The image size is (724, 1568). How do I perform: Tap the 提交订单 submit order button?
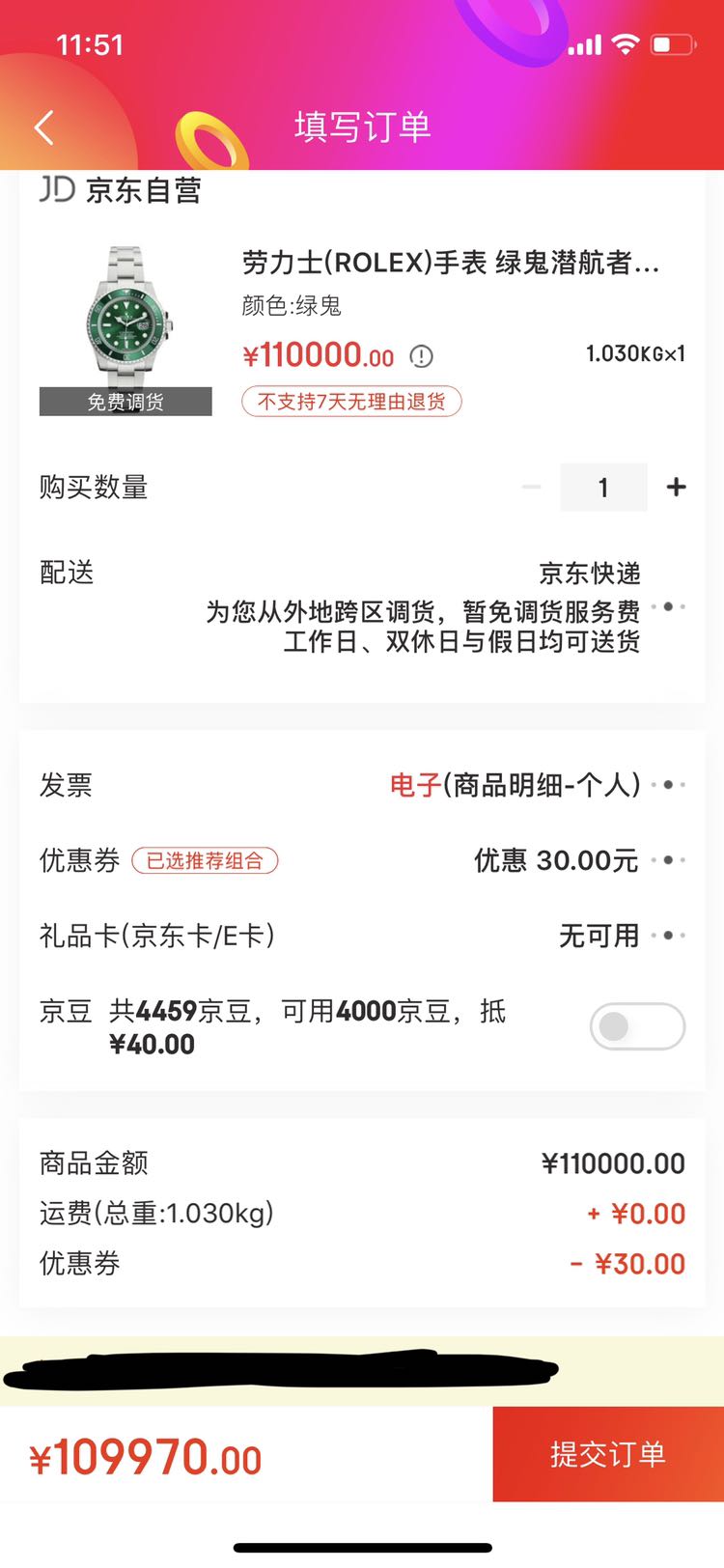608,1453
